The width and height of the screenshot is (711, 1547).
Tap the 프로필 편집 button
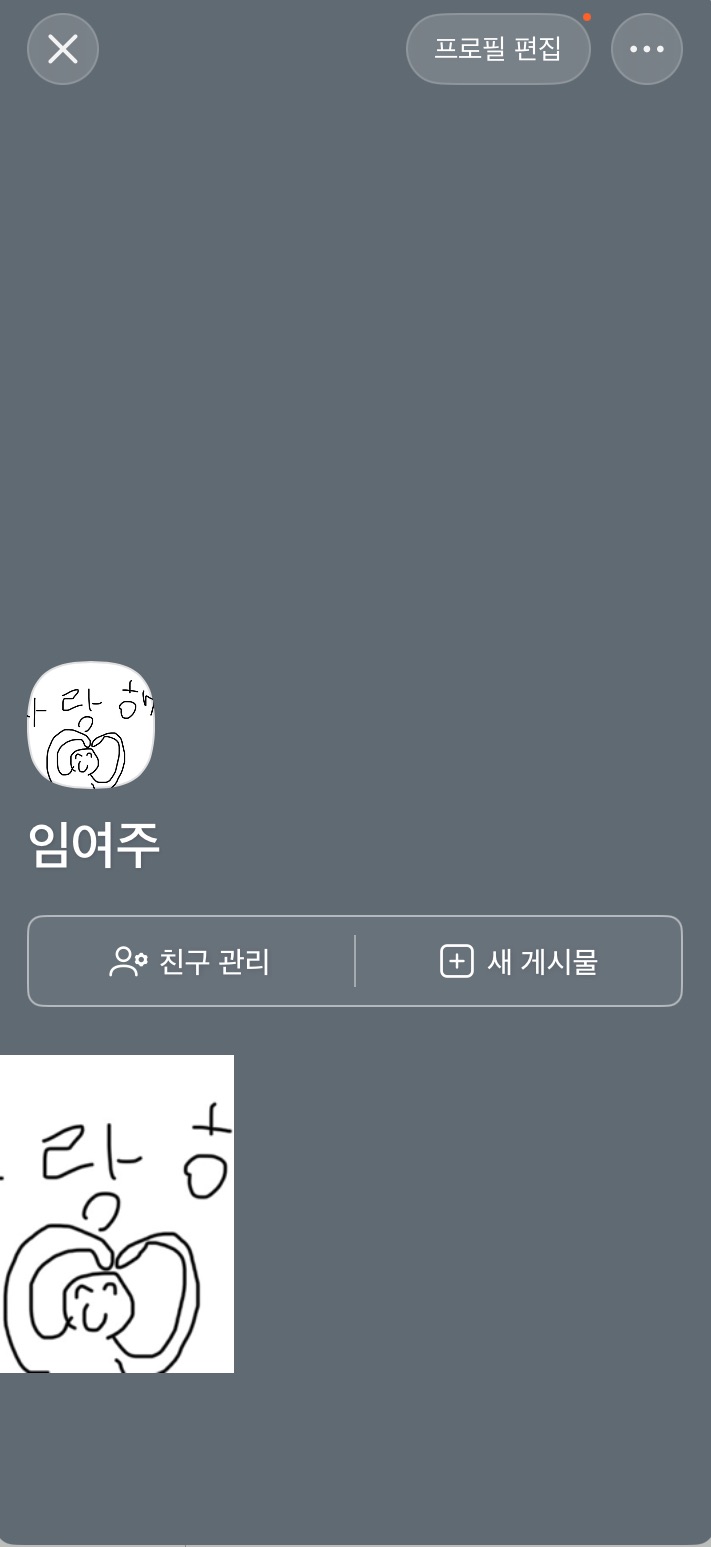click(x=498, y=49)
